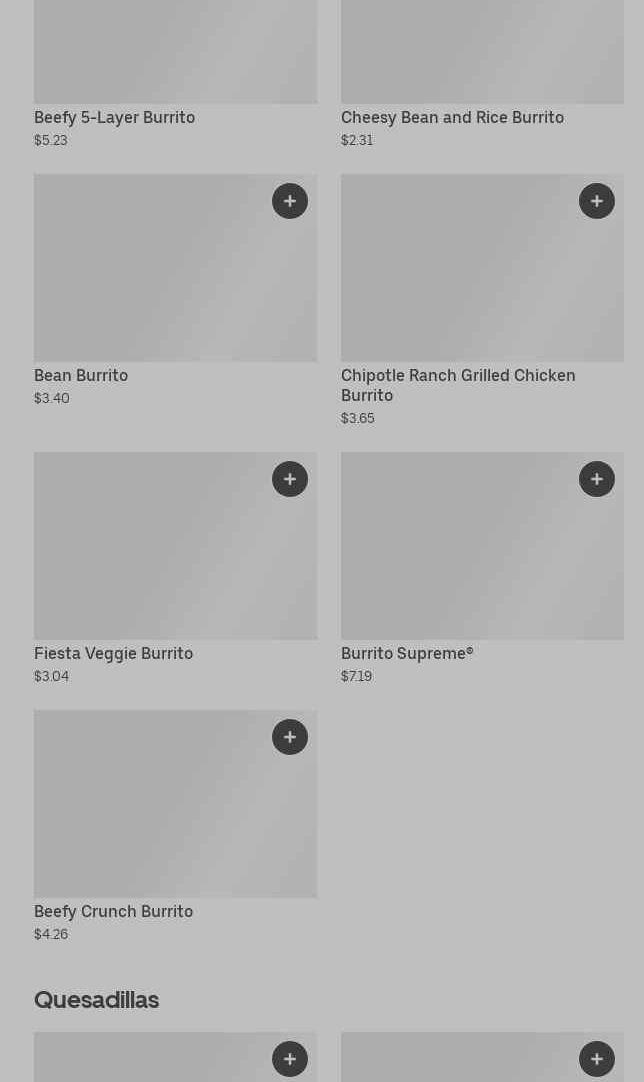Screen dimensions: 644x1082
Task: Open the Burrito Supreme card
Action: (x=470, y=560)
